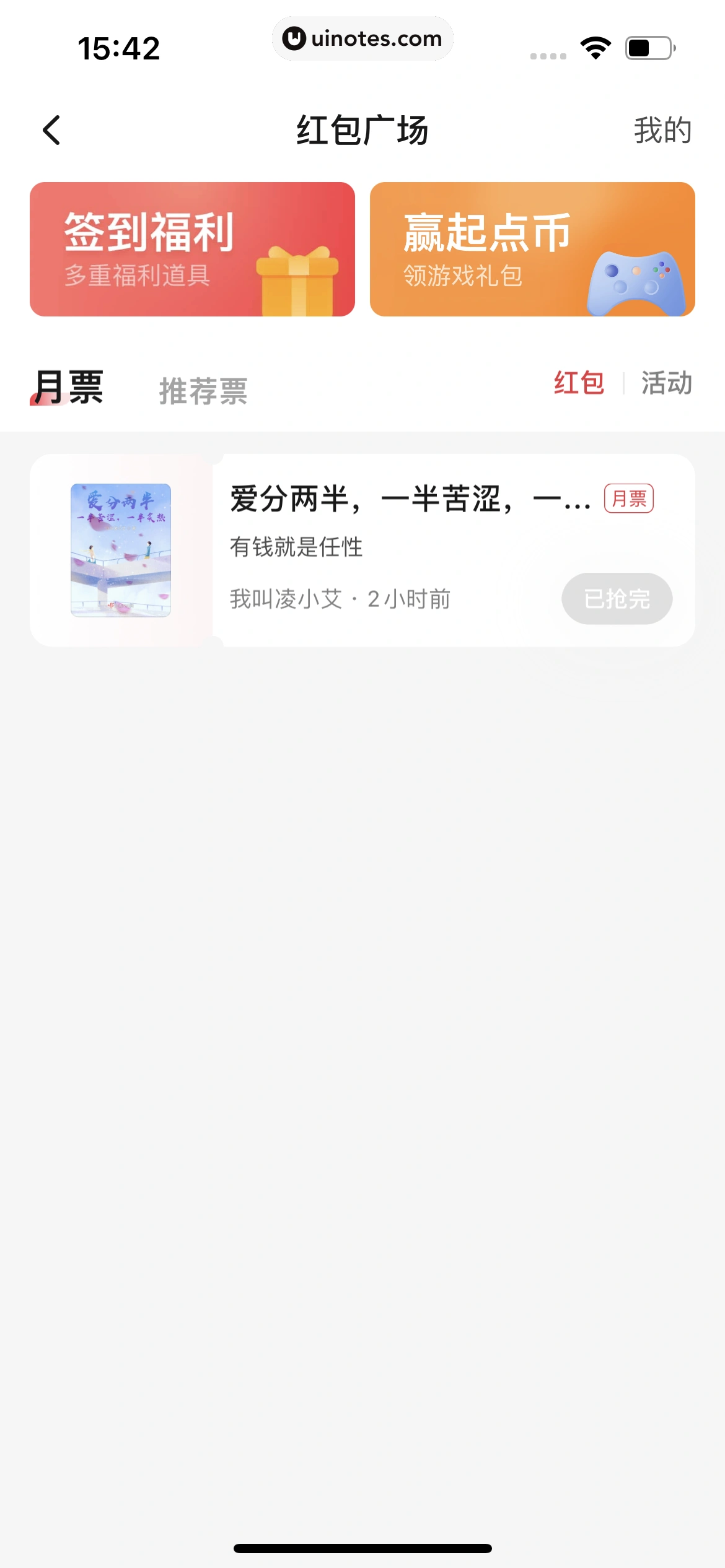Open 我的 personal page
The width and height of the screenshot is (725, 1568).
(662, 129)
